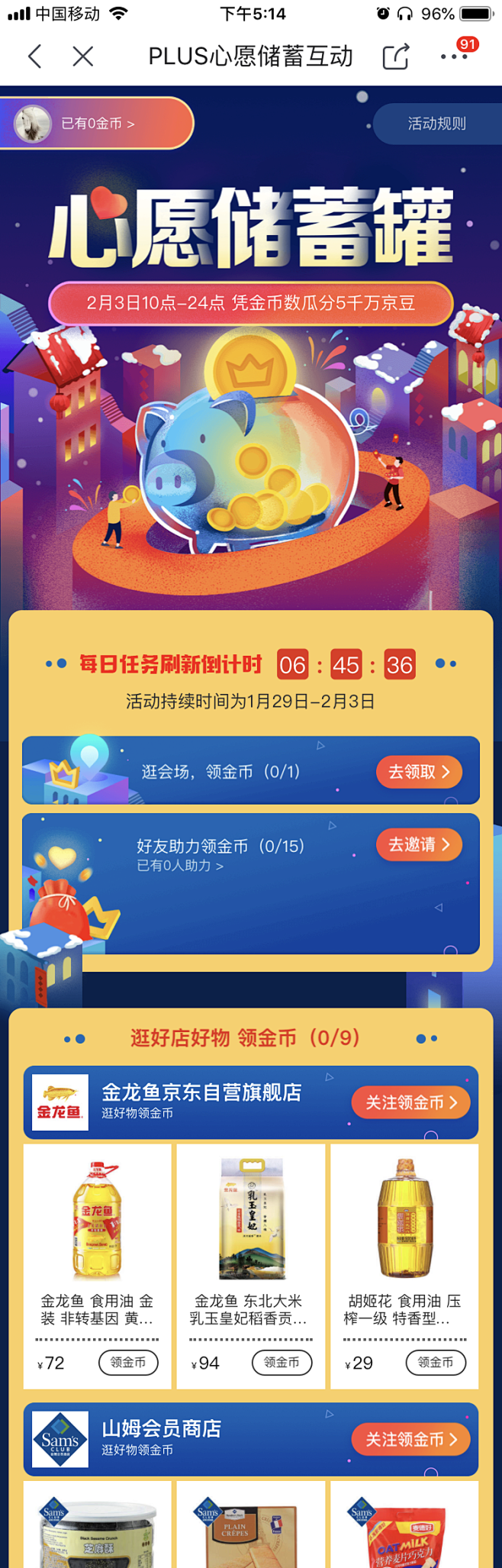The width and height of the screenshot is (502, 1568).
Task: View my coin balance 已有0金币
Action: pos(98,124)
